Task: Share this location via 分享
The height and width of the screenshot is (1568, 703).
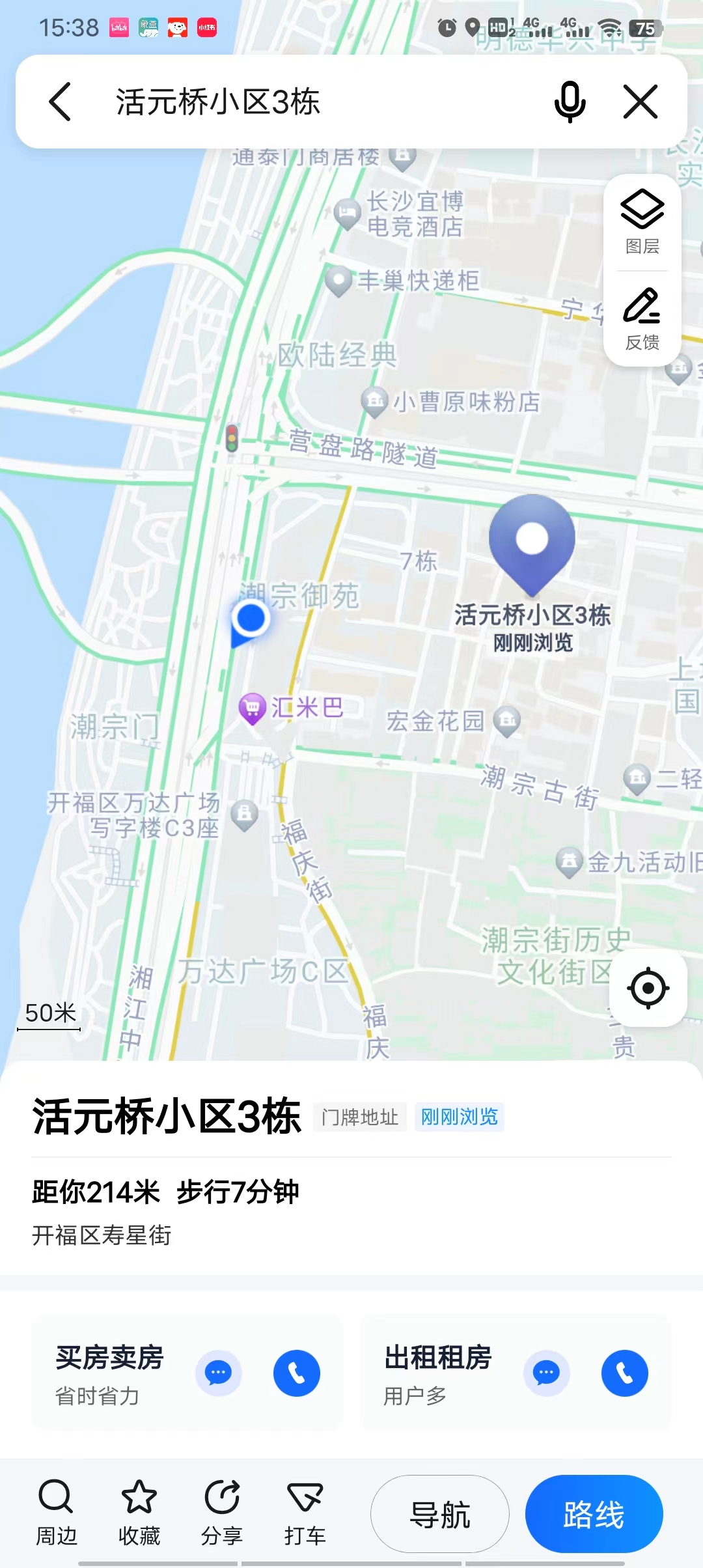Action: pyautogui.click(x=222, y=1512)
